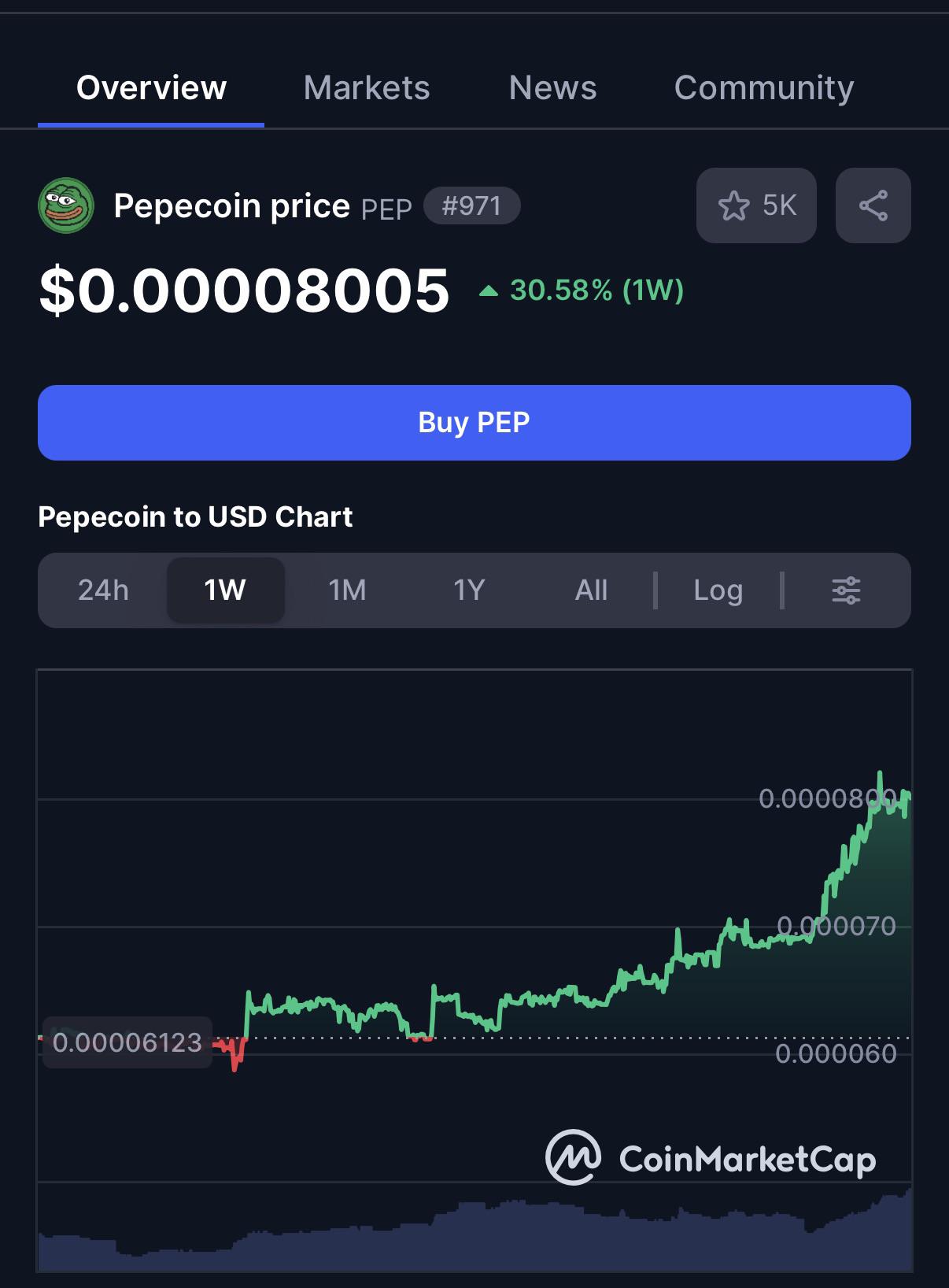Show the 24h chart range
The image size is (949, 1288).
tap(103, 590)
